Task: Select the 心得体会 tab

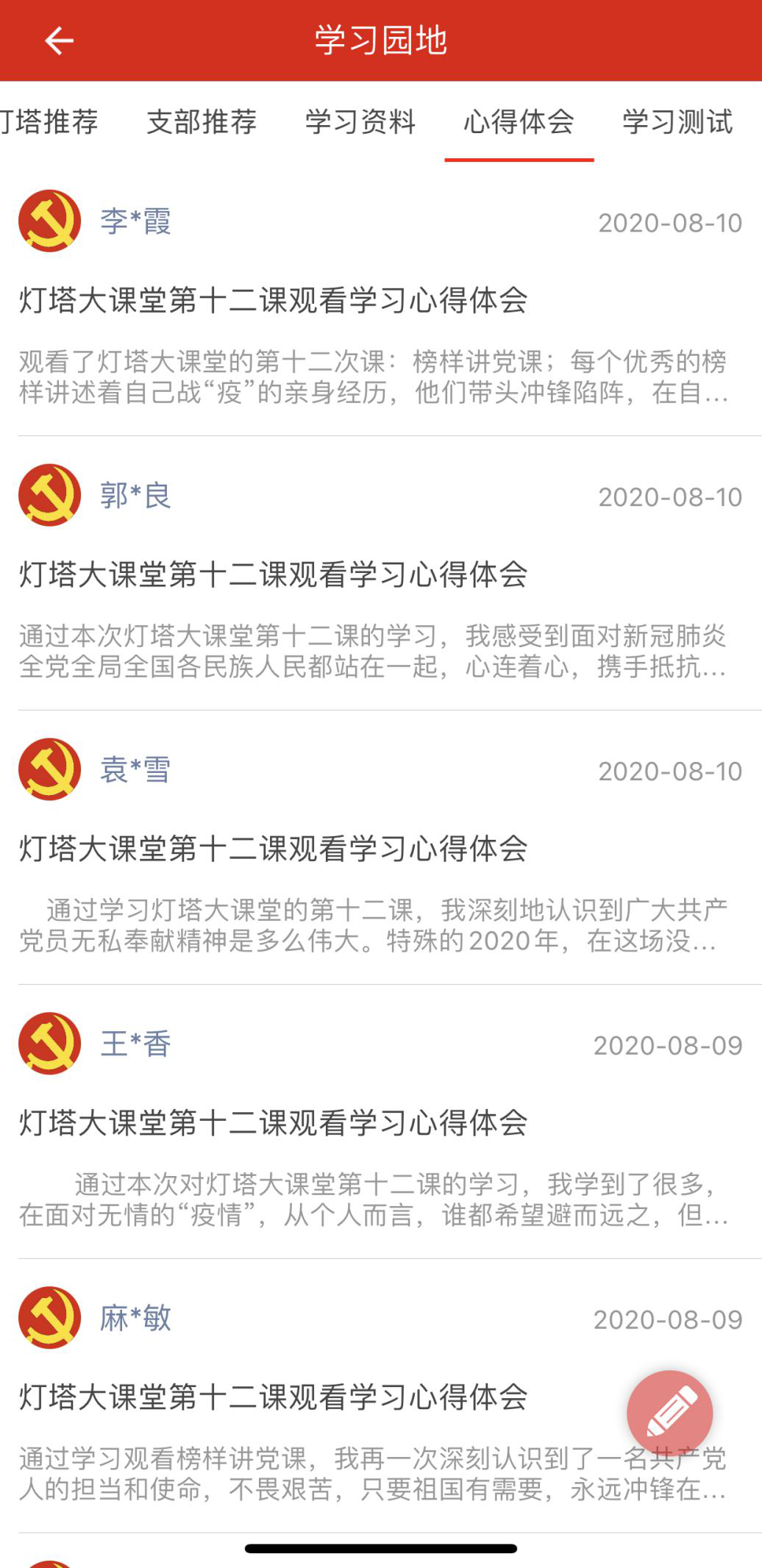Action: pyautogui.click(x=519, y=122)
